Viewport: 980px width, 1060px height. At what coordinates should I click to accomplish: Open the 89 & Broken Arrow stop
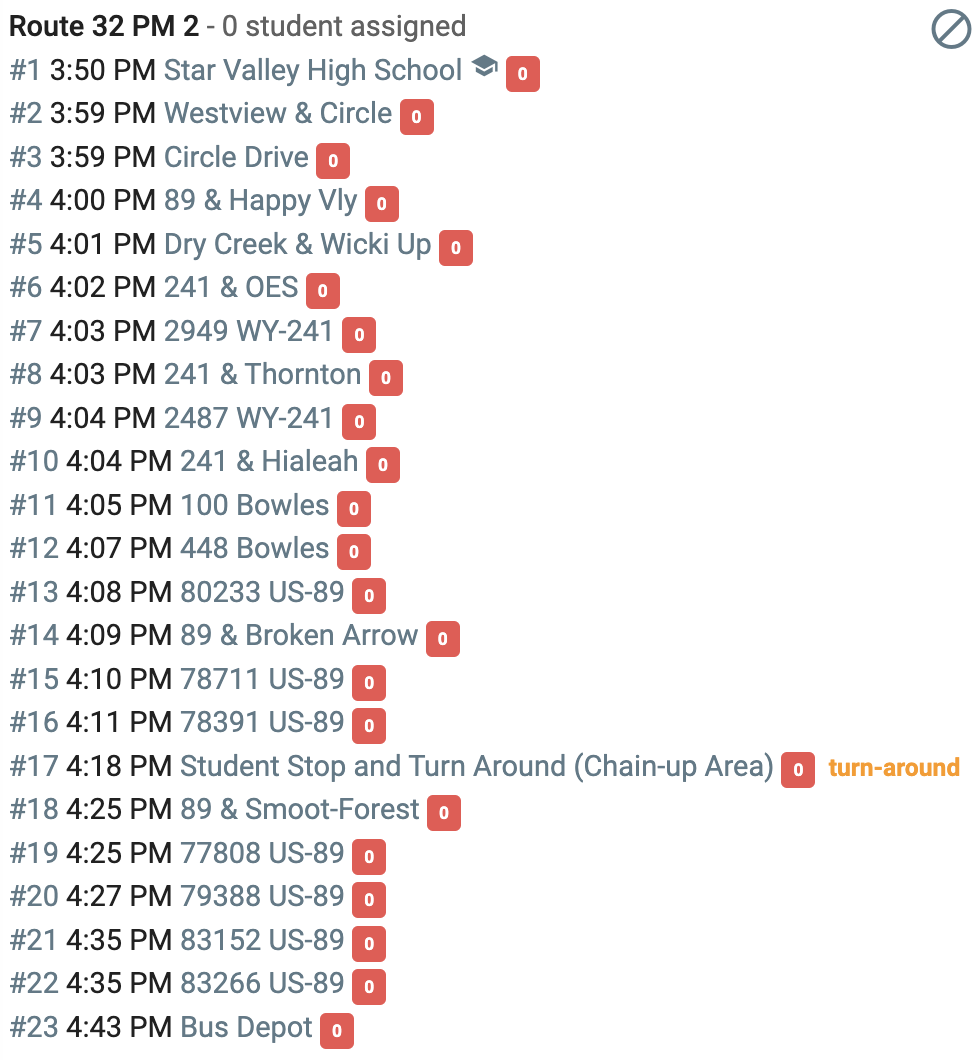(x=299, y=635)
